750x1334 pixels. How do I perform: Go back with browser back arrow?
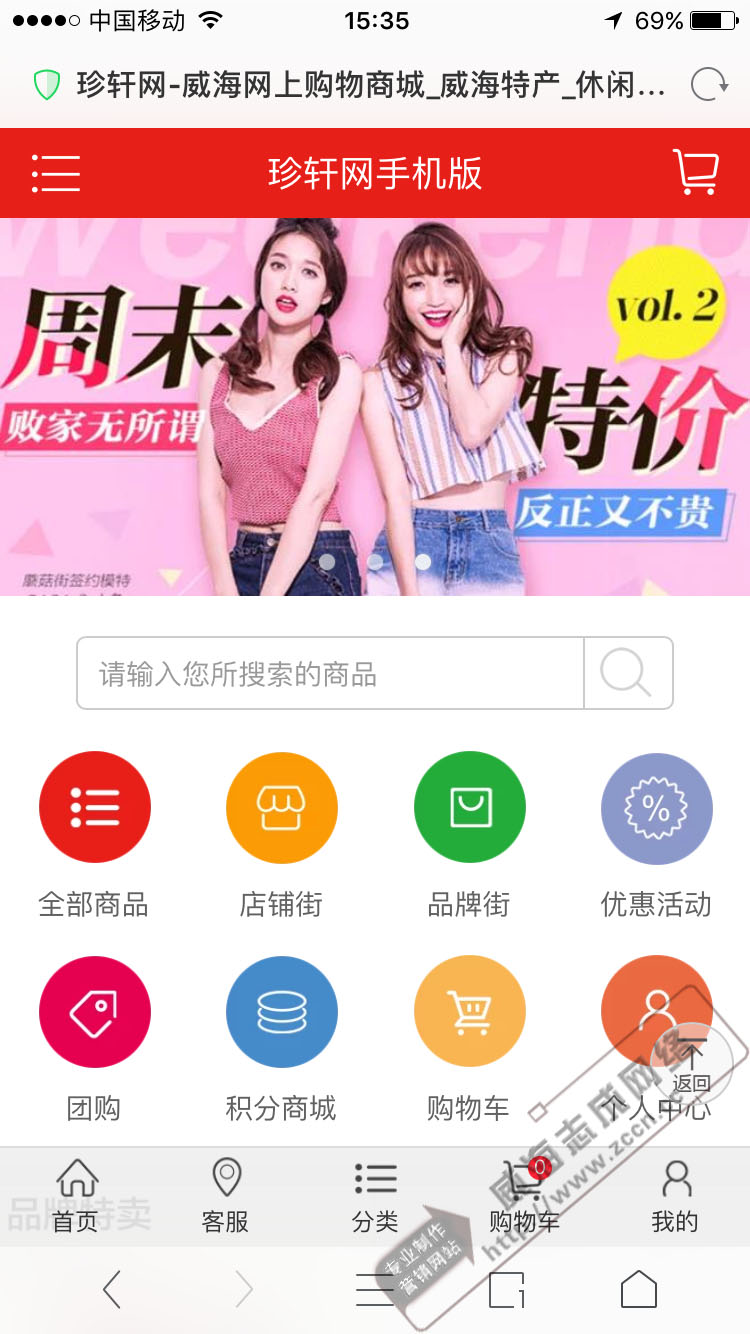(112, 1290)
